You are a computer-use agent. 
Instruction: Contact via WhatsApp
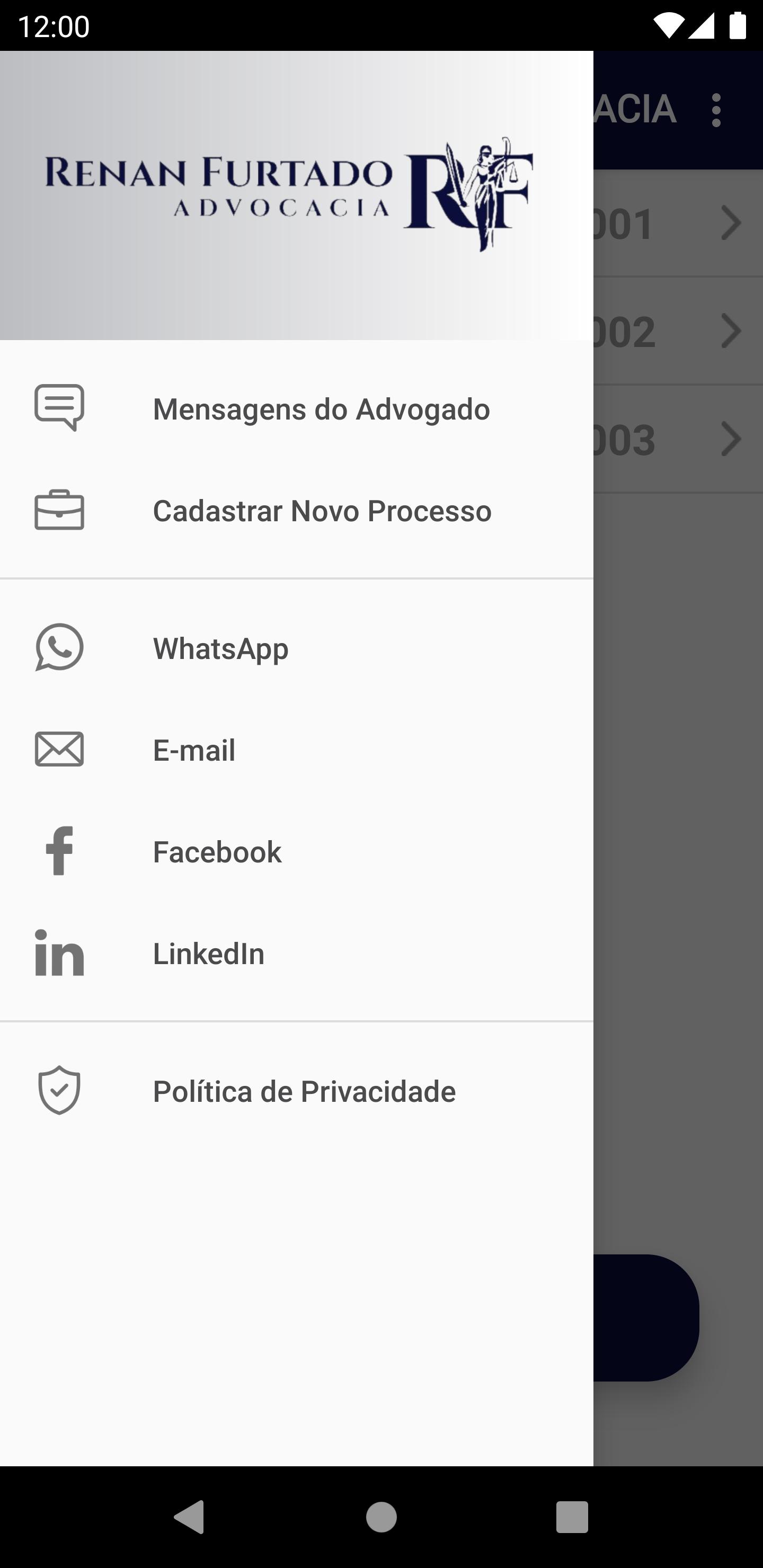pos(297,648)
